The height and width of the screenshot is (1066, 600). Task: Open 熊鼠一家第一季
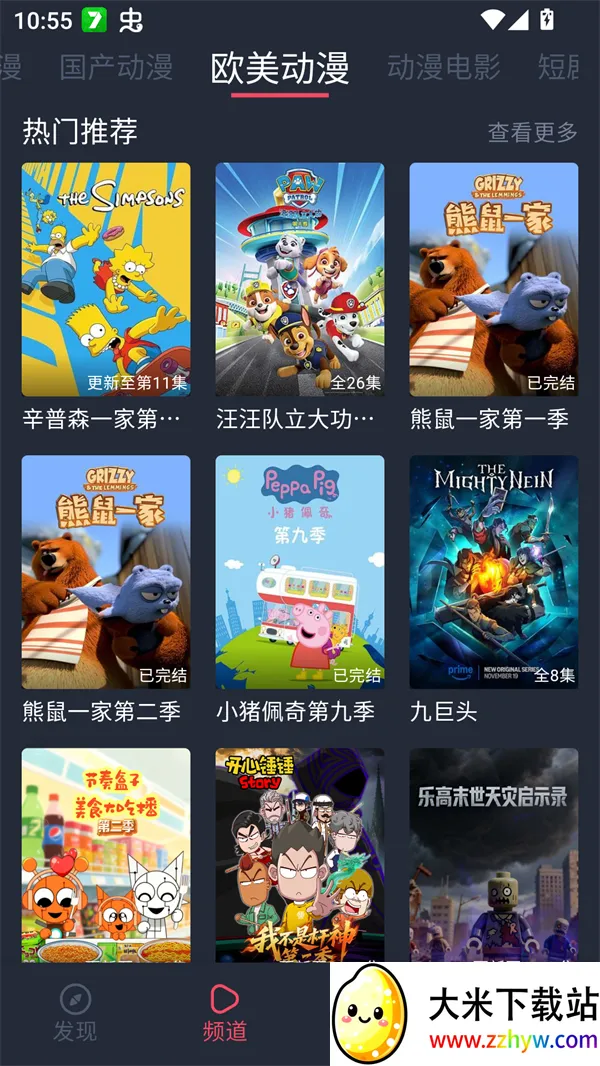(494, 280)
